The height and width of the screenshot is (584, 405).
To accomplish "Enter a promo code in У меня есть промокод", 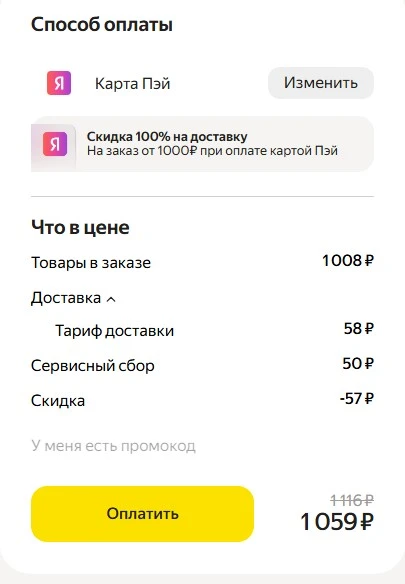I will click(x=113, y=445).
